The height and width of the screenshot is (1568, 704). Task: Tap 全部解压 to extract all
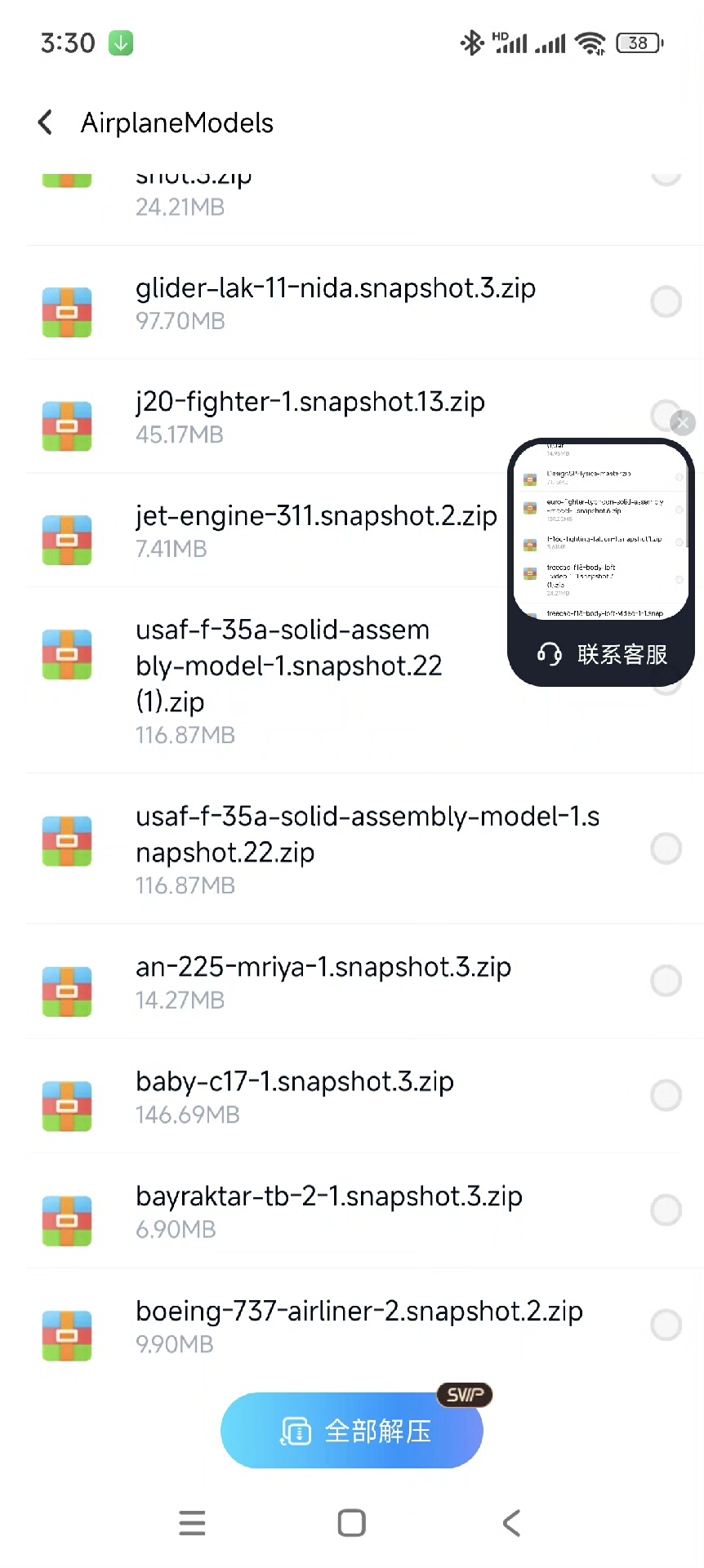[x=352, y=1431]
